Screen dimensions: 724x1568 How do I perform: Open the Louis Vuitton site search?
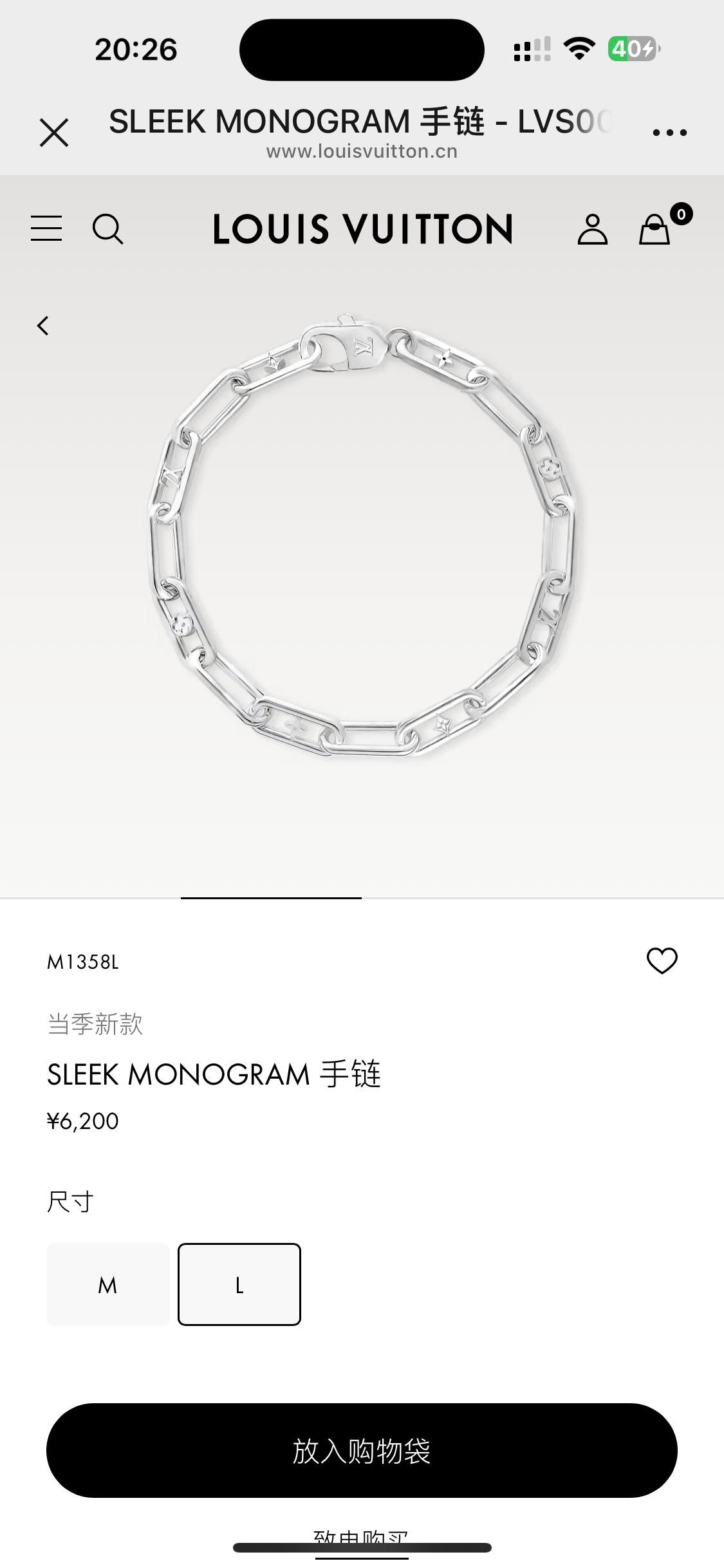coord(107,229)
